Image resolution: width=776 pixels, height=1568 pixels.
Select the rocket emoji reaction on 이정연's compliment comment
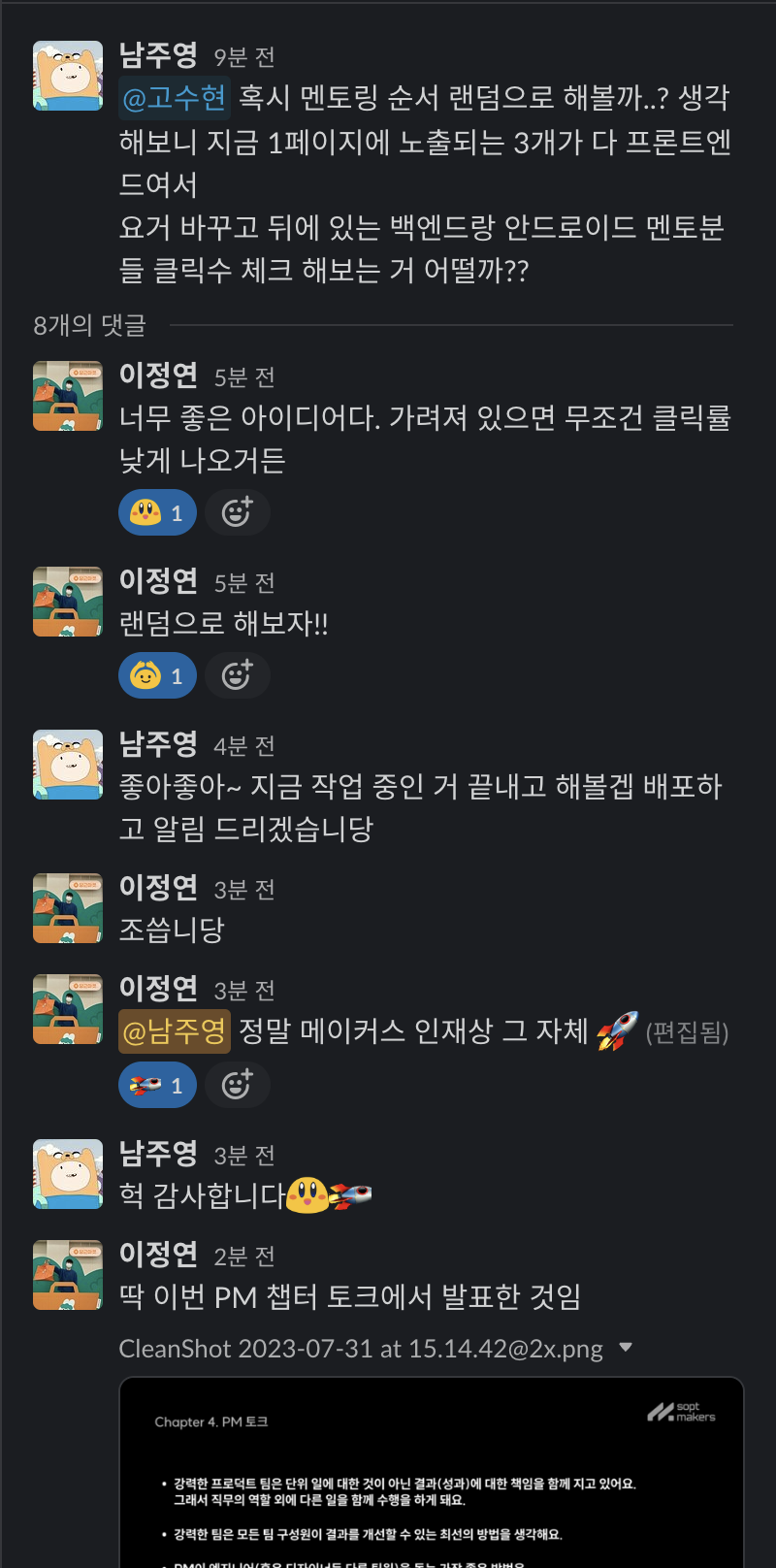(x=157, y=1085)
